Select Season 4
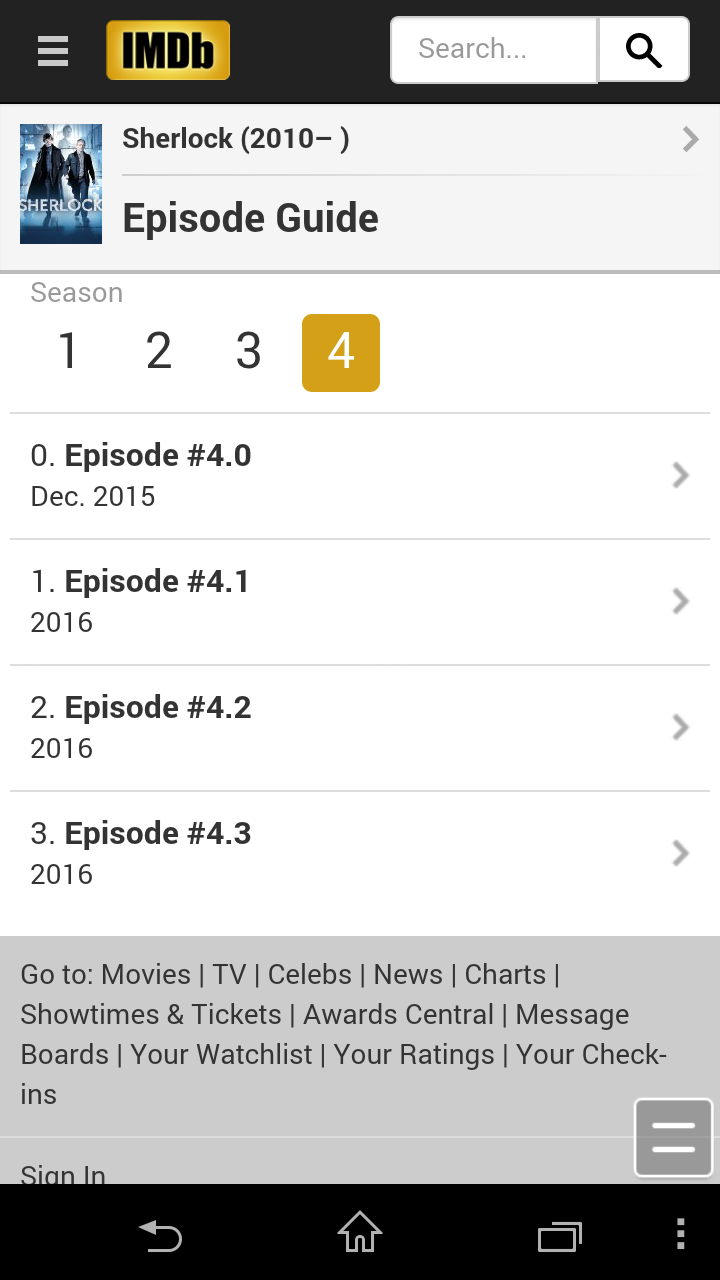 (341, 352)
